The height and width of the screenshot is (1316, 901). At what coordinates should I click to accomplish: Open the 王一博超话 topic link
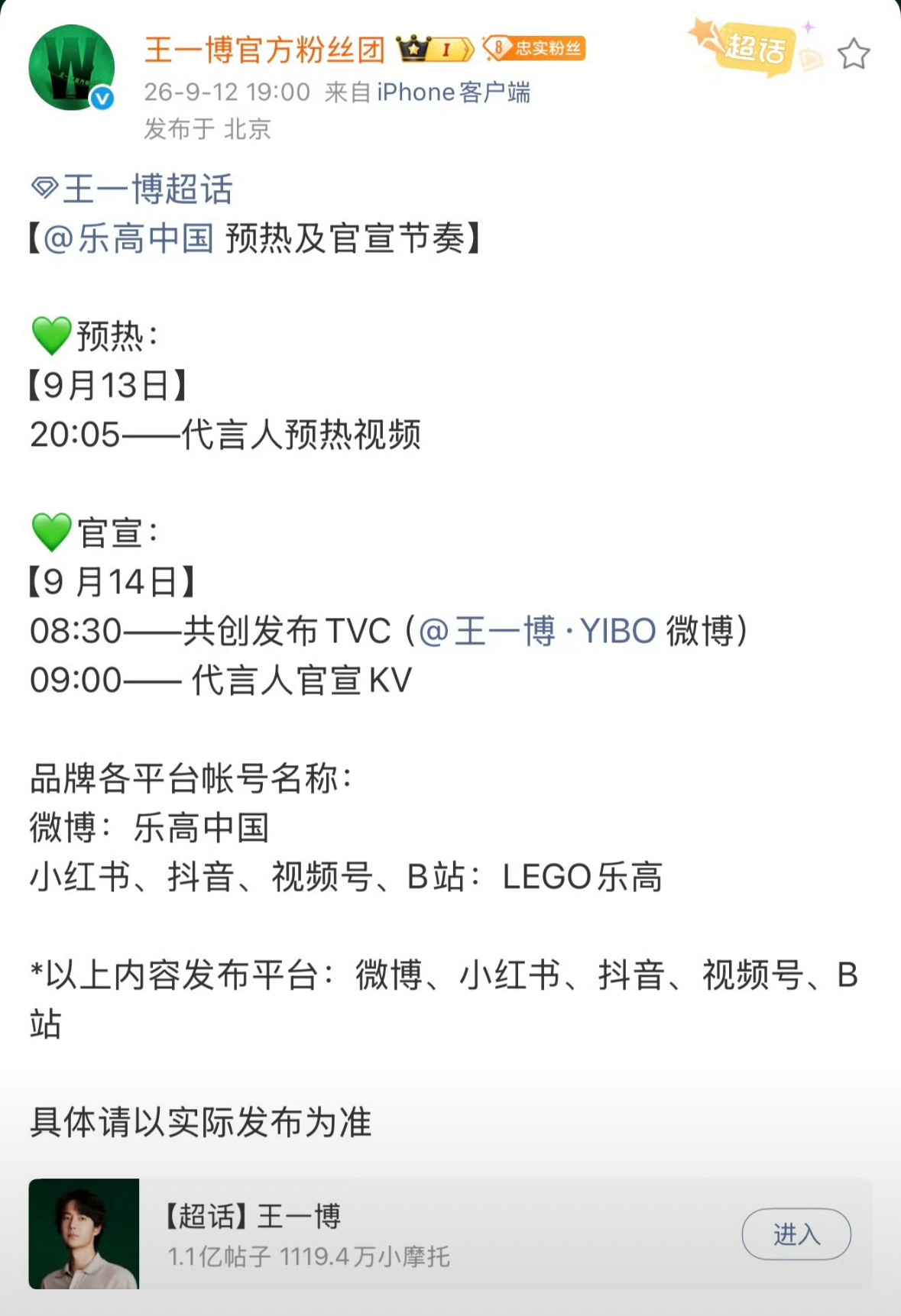131,189
